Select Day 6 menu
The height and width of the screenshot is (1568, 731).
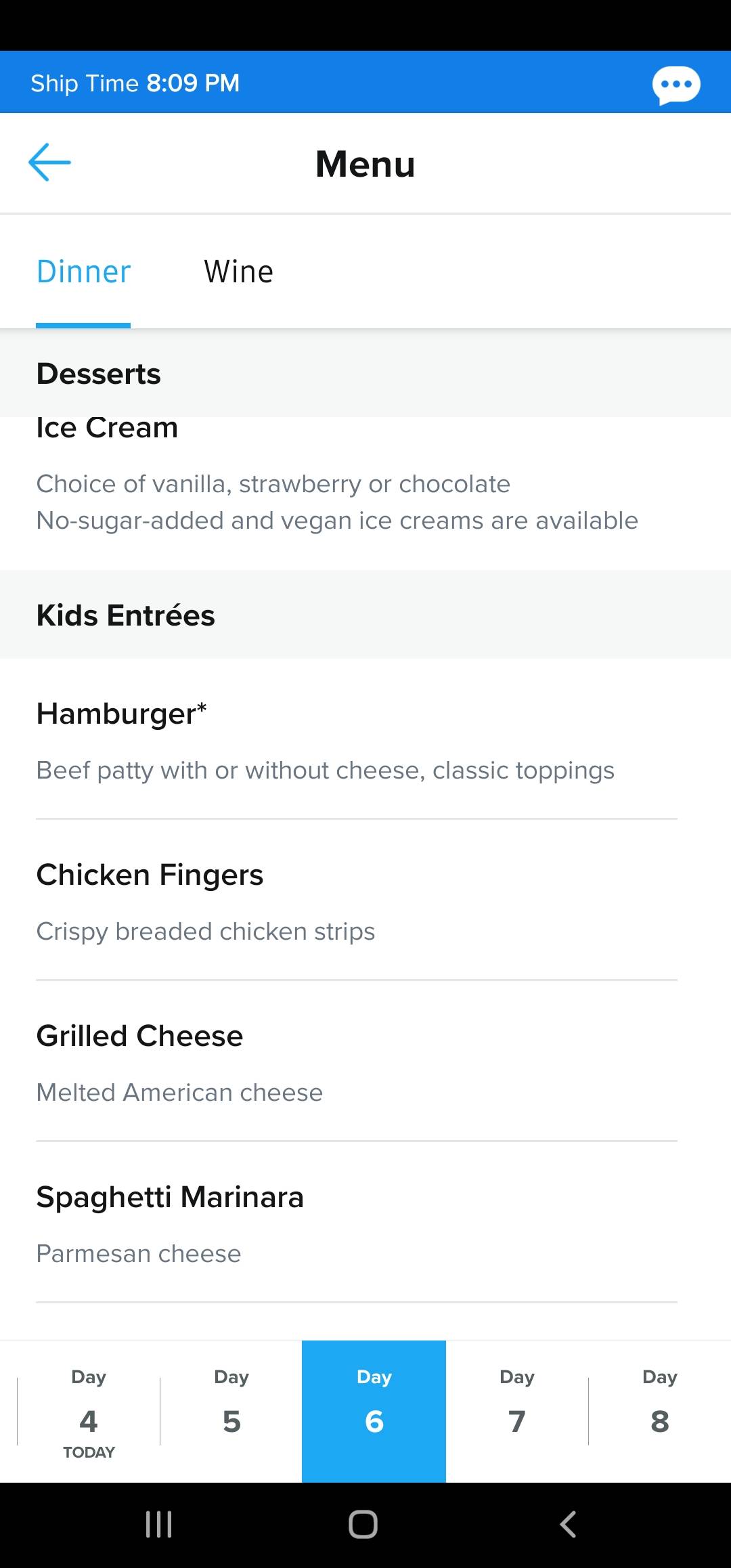[x=374, y=1412]
